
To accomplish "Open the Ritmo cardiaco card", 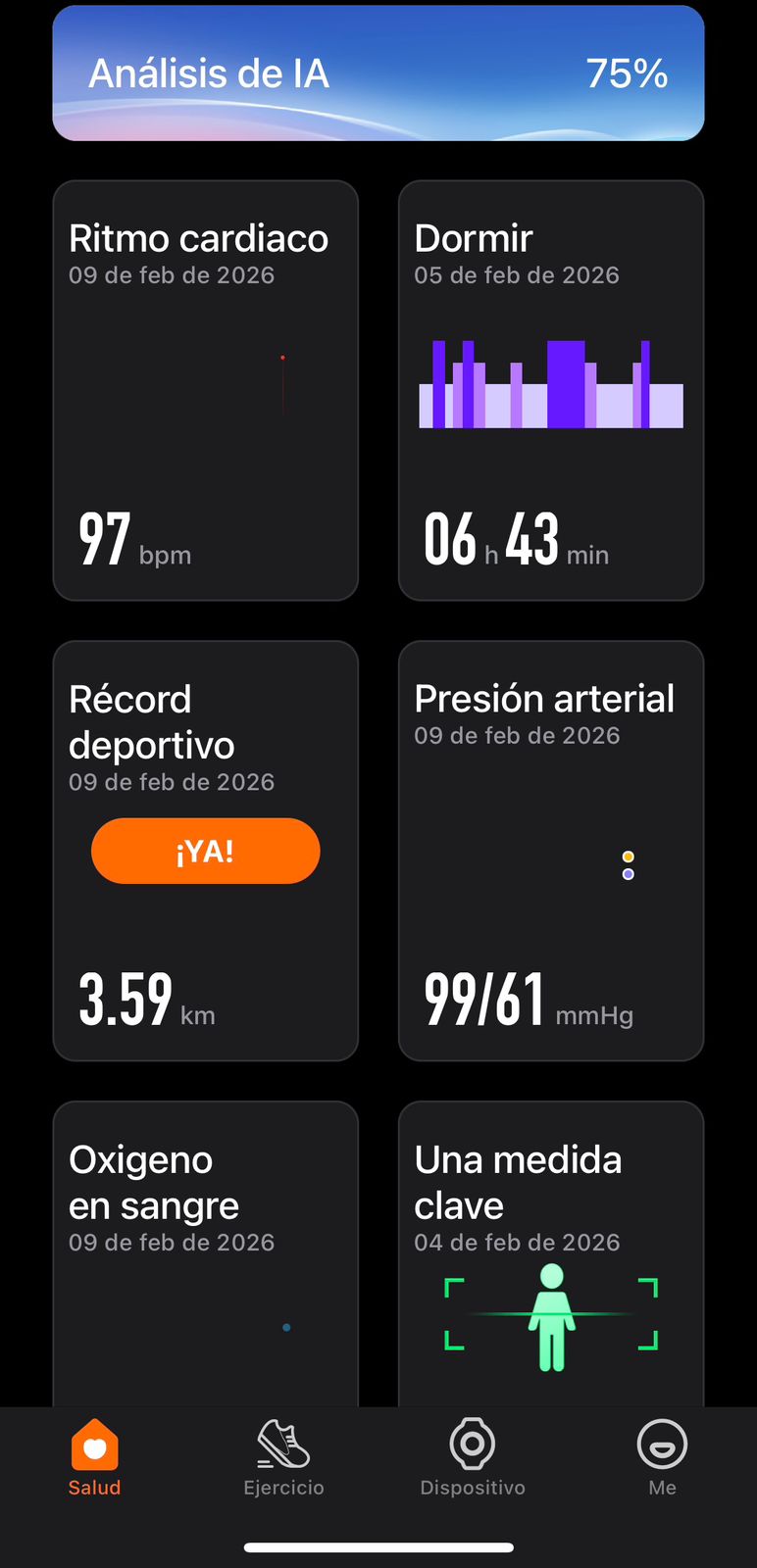I will point(205,390).
